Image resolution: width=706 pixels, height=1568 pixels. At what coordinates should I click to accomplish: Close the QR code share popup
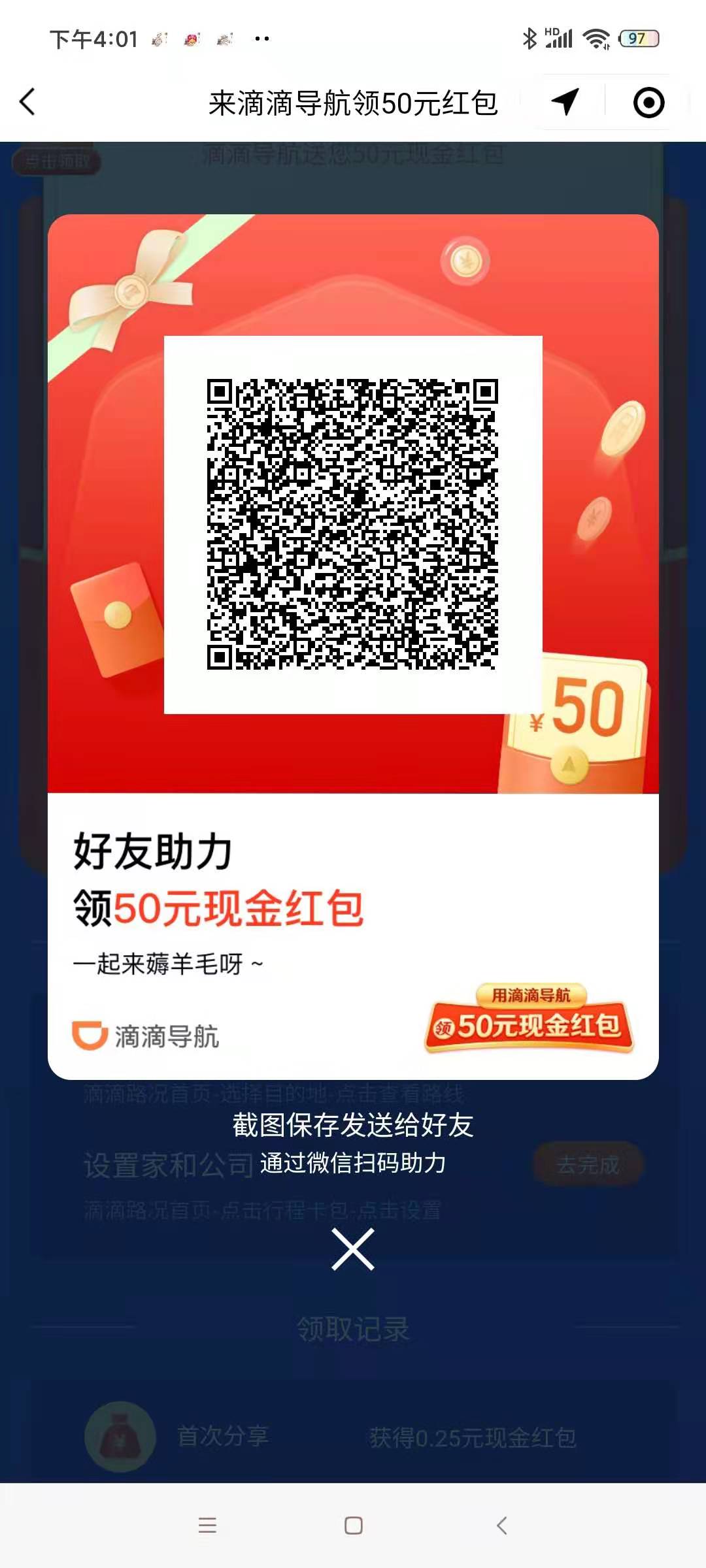(x=353, y=1249)
